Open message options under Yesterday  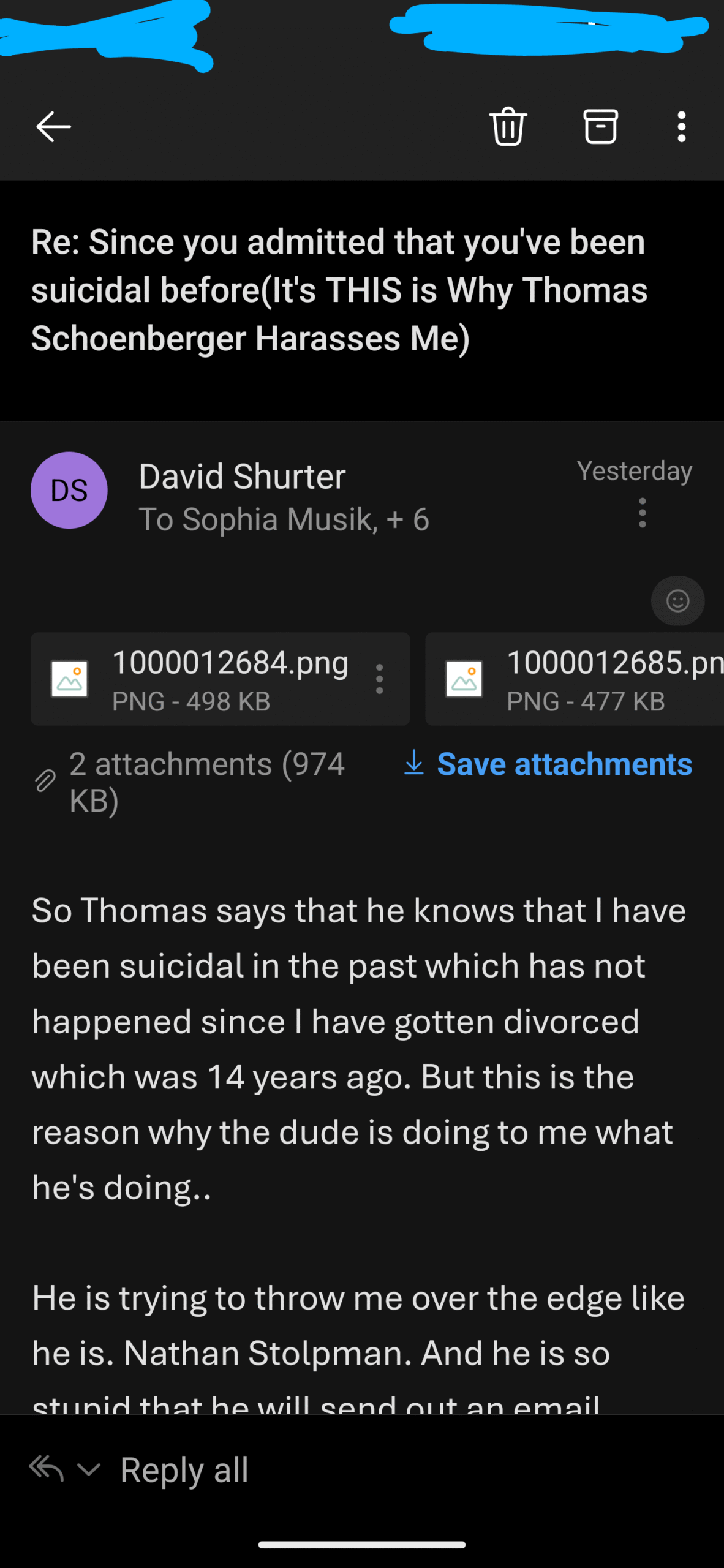642,513
